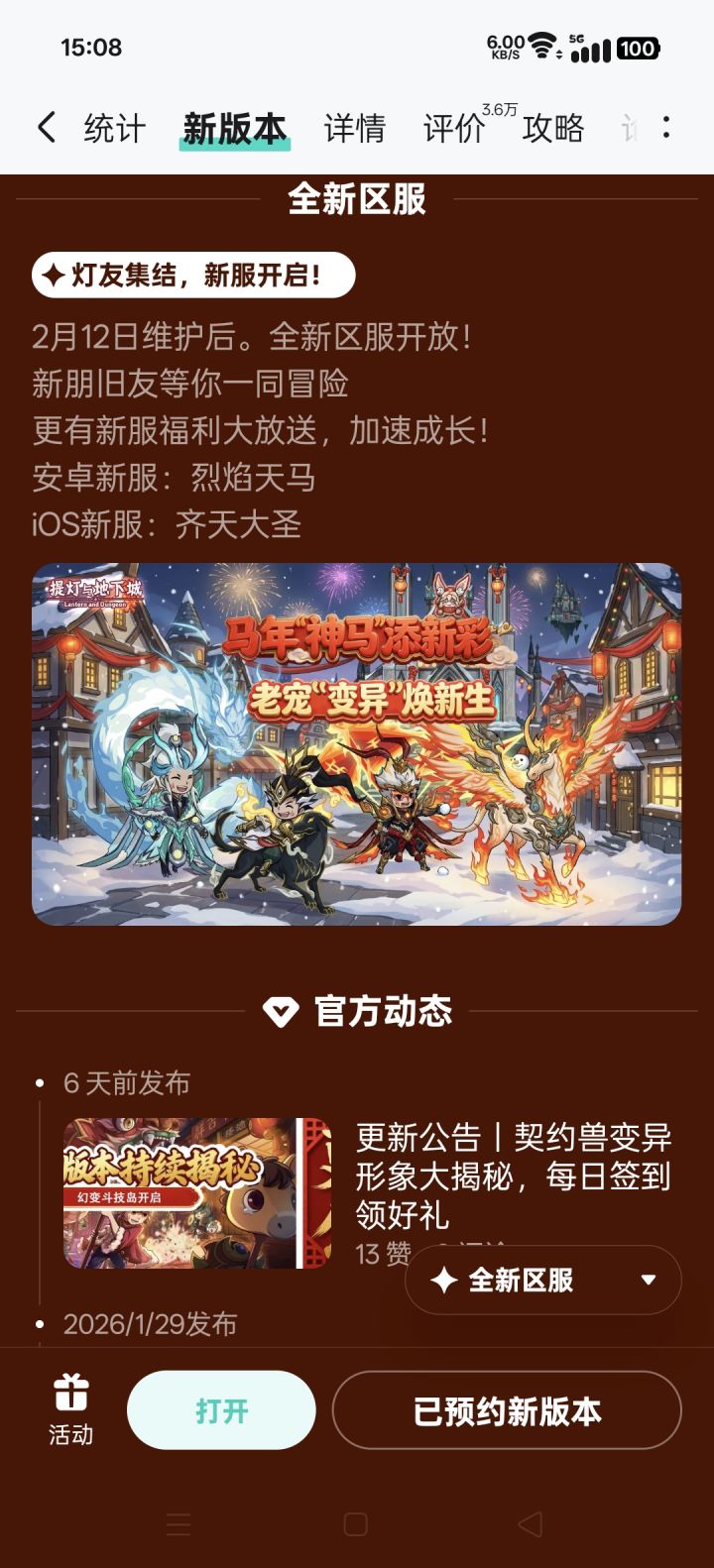Go to the 攻略 tab
This screenshot has width=714, height=1568.
click(x=554, y=127)
